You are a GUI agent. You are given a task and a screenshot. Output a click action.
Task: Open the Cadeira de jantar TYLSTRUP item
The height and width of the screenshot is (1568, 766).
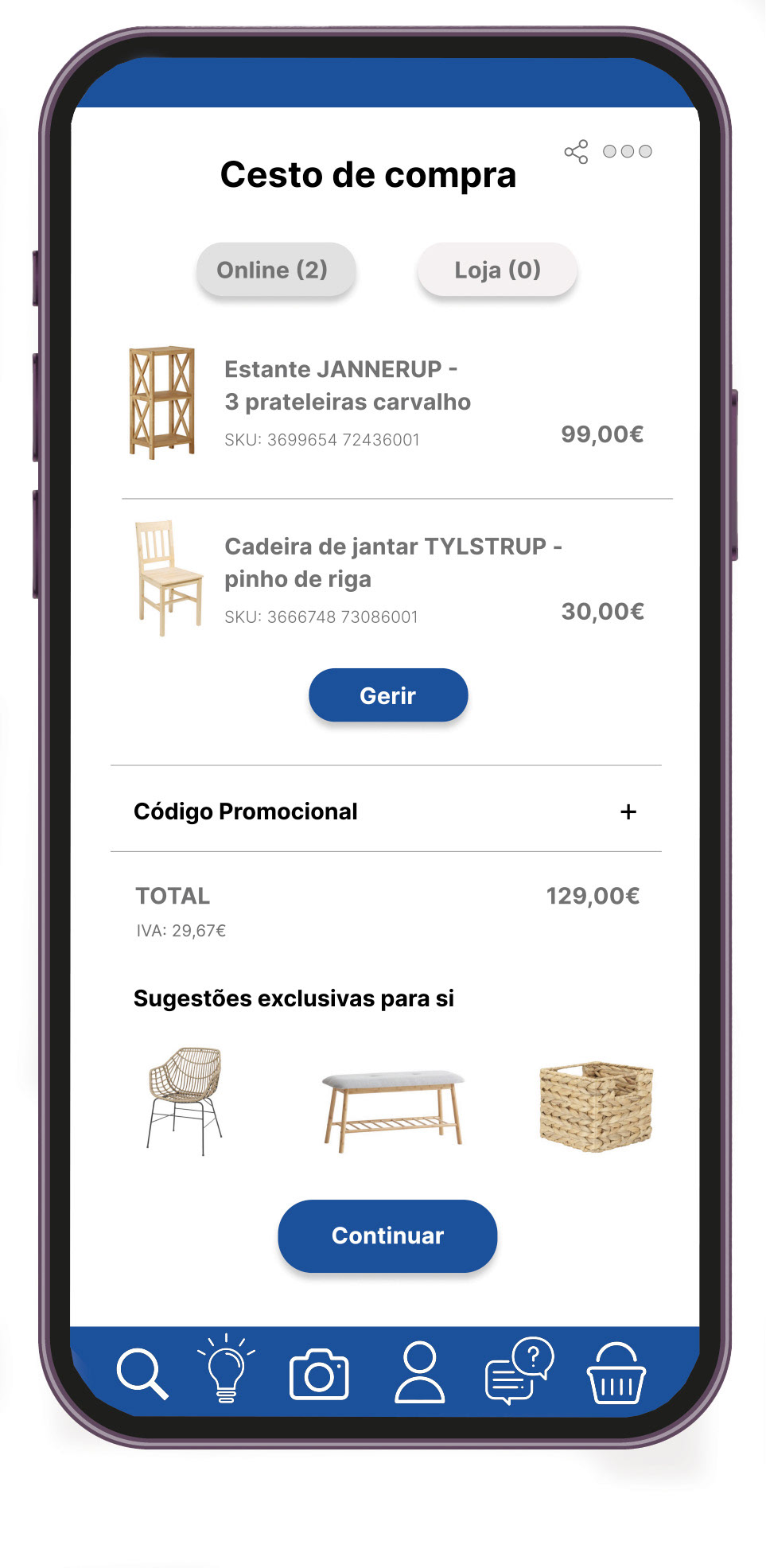tap(392, 562)
